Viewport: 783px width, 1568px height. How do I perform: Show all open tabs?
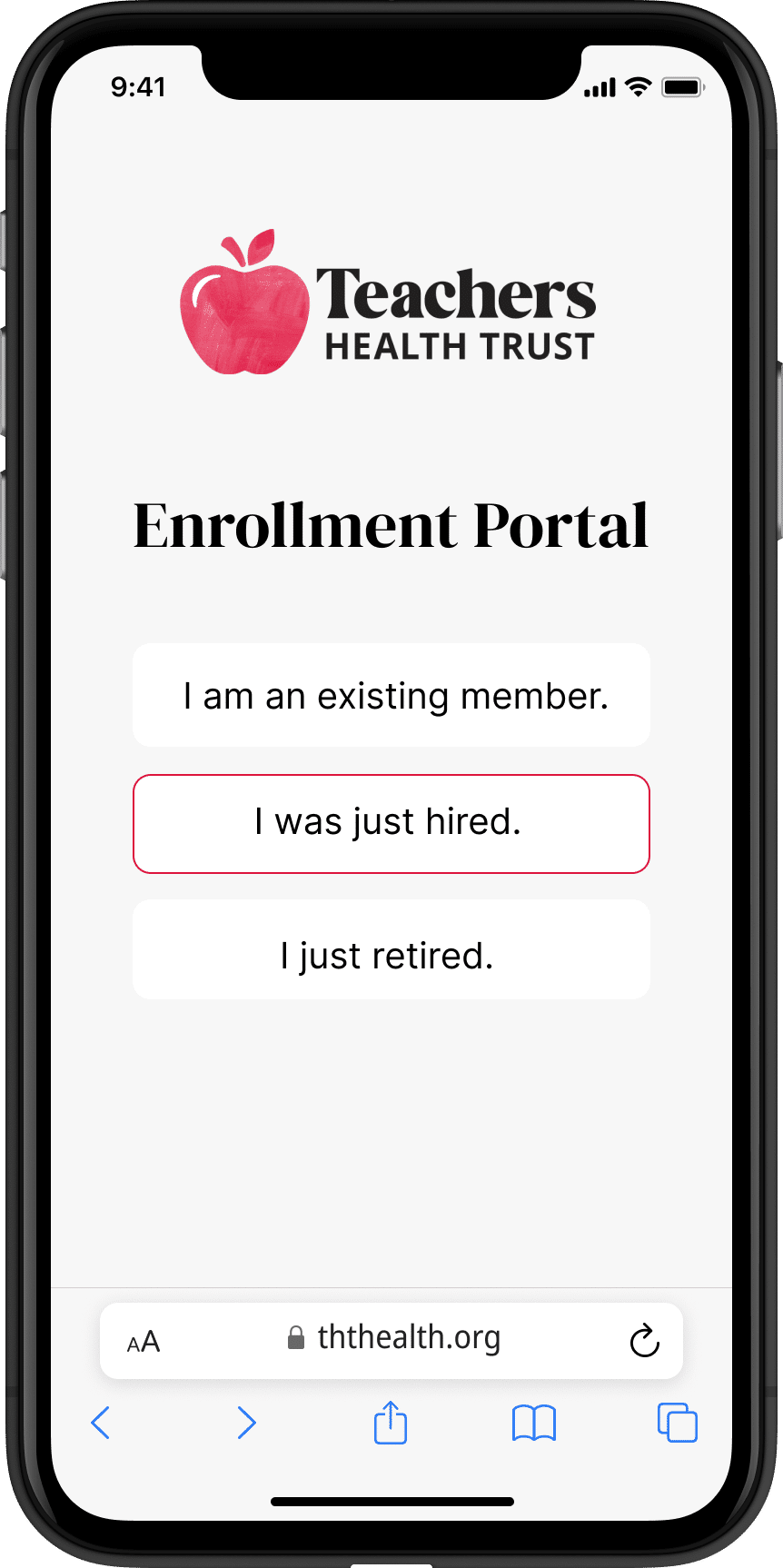[678, 1423]
